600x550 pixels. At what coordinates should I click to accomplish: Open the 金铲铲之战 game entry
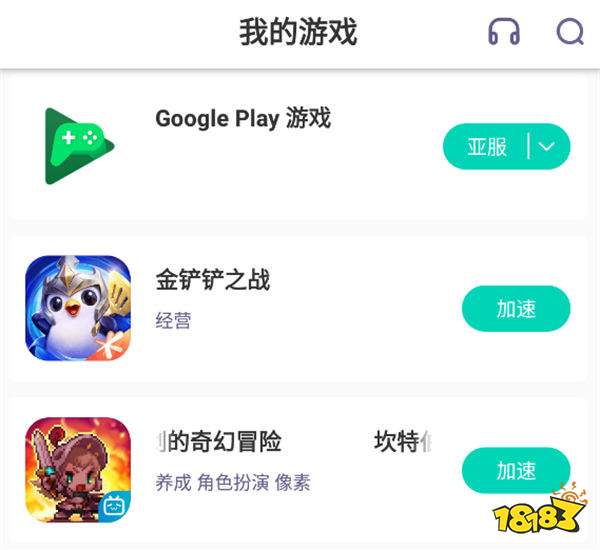(212, 280)
